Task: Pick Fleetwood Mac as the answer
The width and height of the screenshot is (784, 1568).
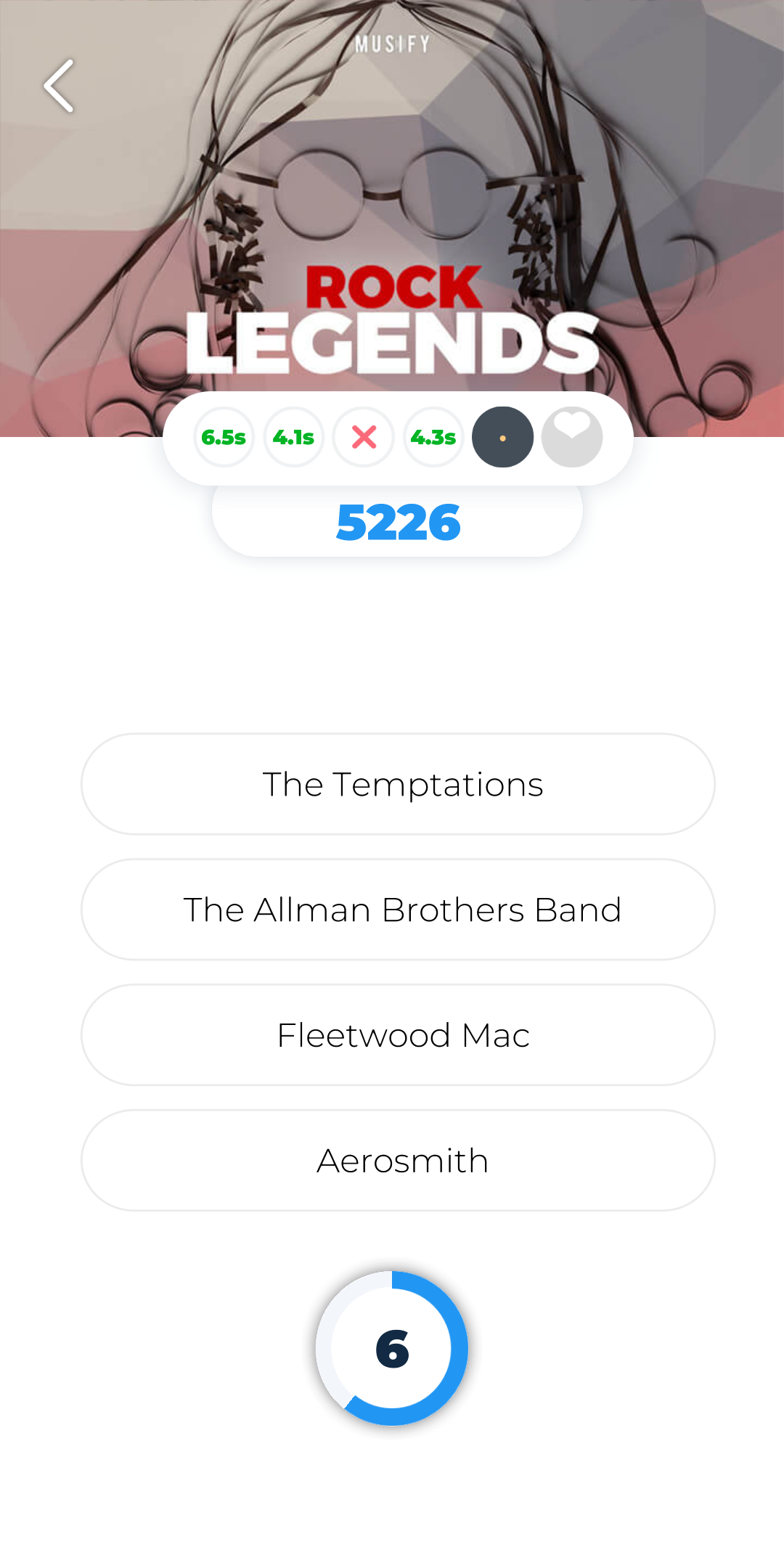Action: pyautogui.click(x=398, y=1035)
